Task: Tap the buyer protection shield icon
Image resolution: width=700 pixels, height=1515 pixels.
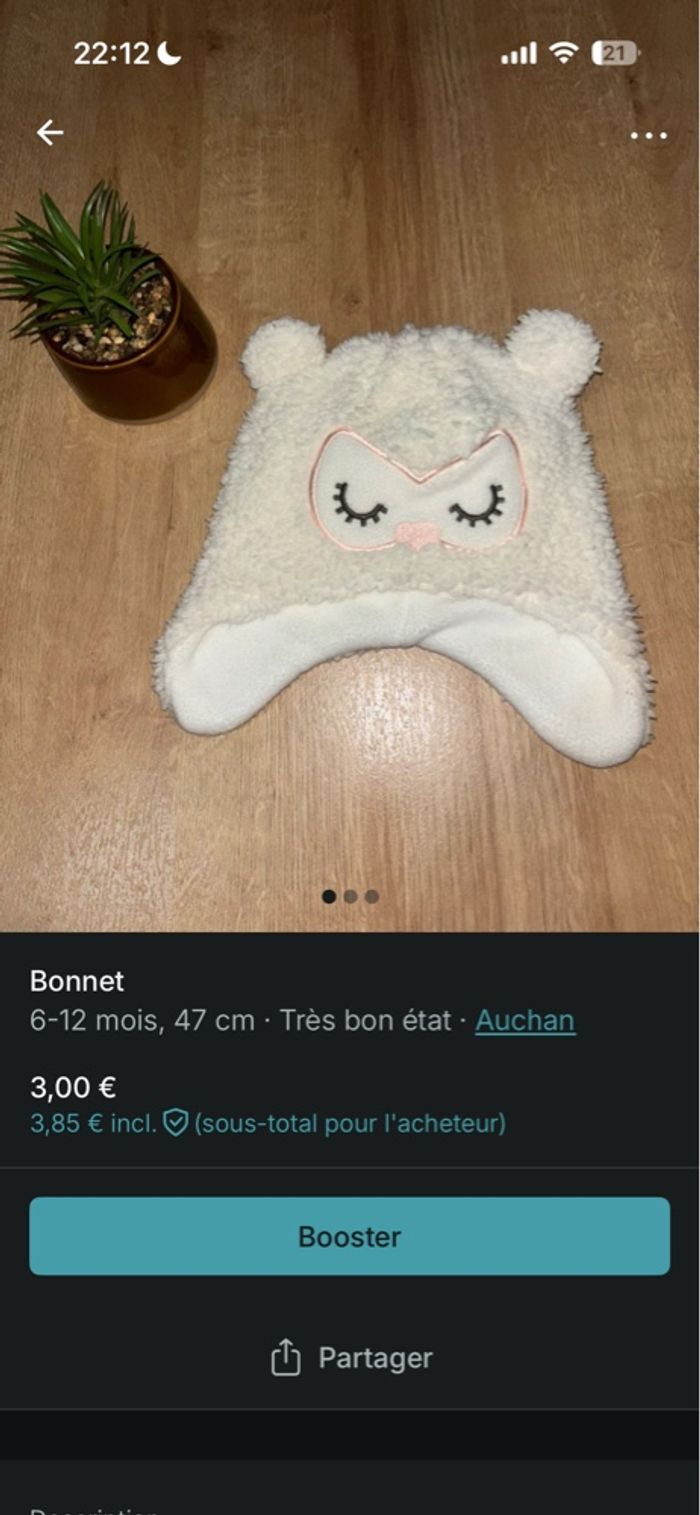Action: pos(176,1123)
